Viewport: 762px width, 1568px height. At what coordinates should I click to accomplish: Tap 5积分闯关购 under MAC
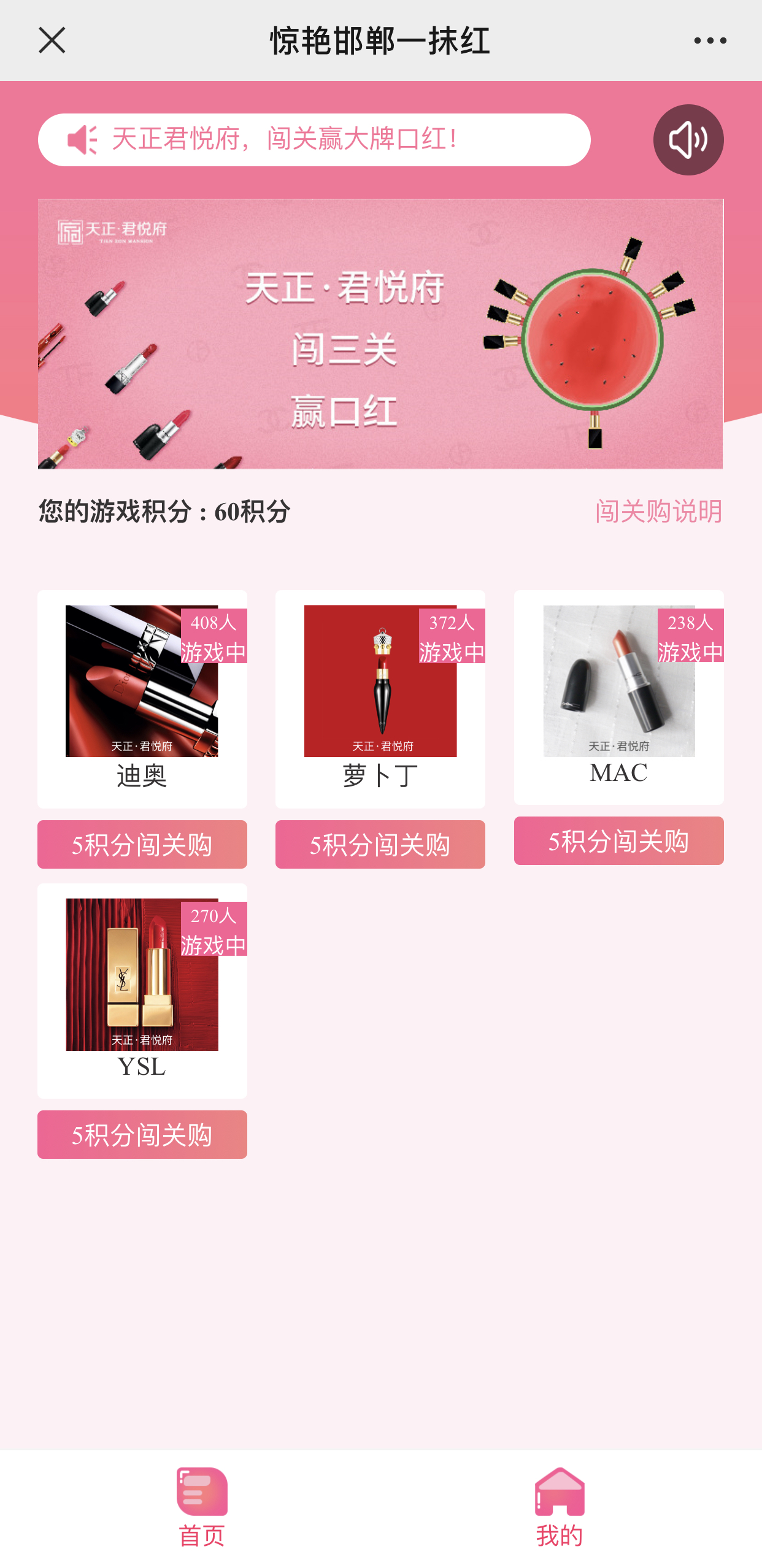point(618,840)
